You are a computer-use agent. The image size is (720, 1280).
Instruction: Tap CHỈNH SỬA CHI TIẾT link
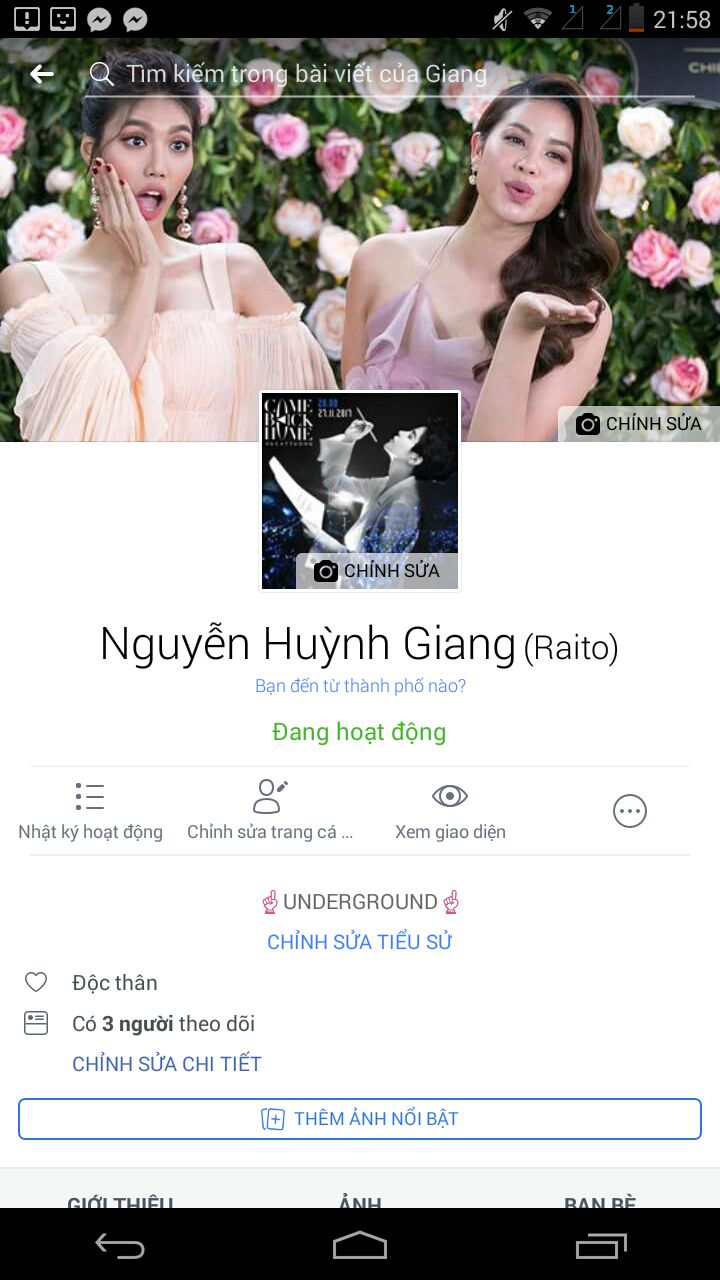coord(167,1064)
